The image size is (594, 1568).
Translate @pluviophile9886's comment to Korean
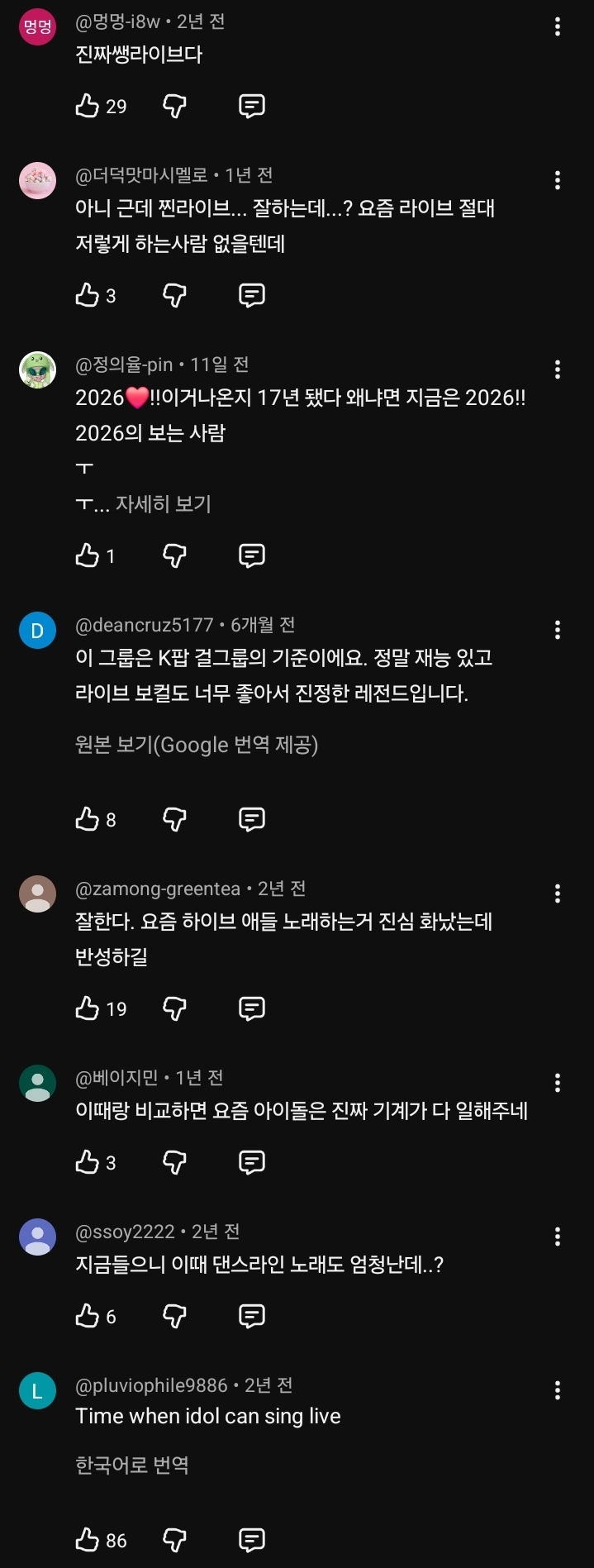pyautogui.click(x=132, y=1466)
